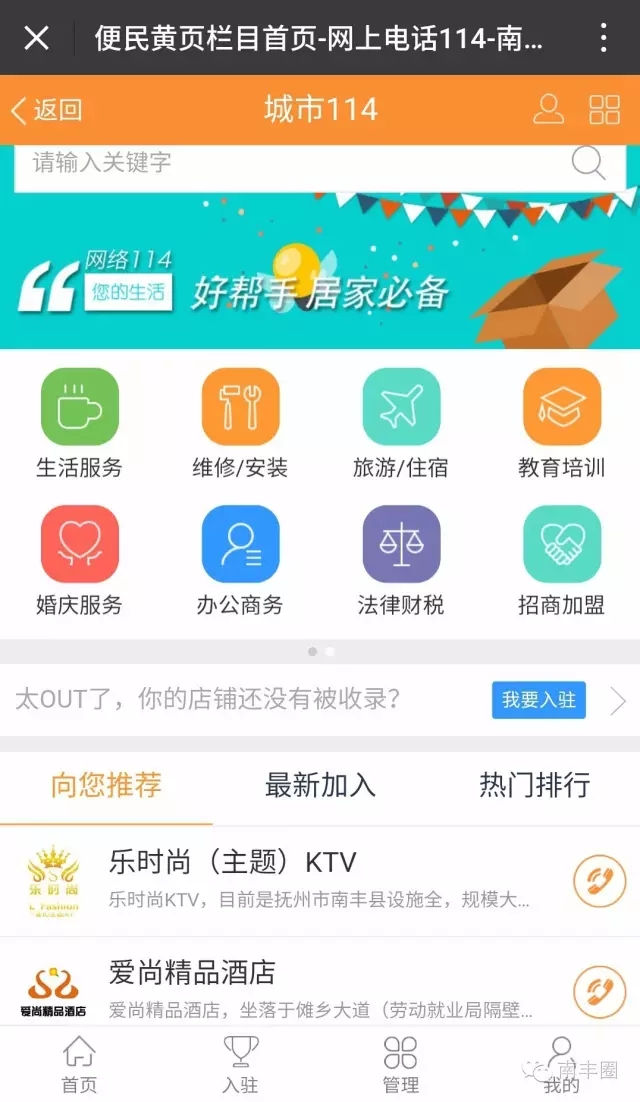The image size is (640, 1102).
Task: Open the grid menu icon in header
Action: tap(604, 110)
